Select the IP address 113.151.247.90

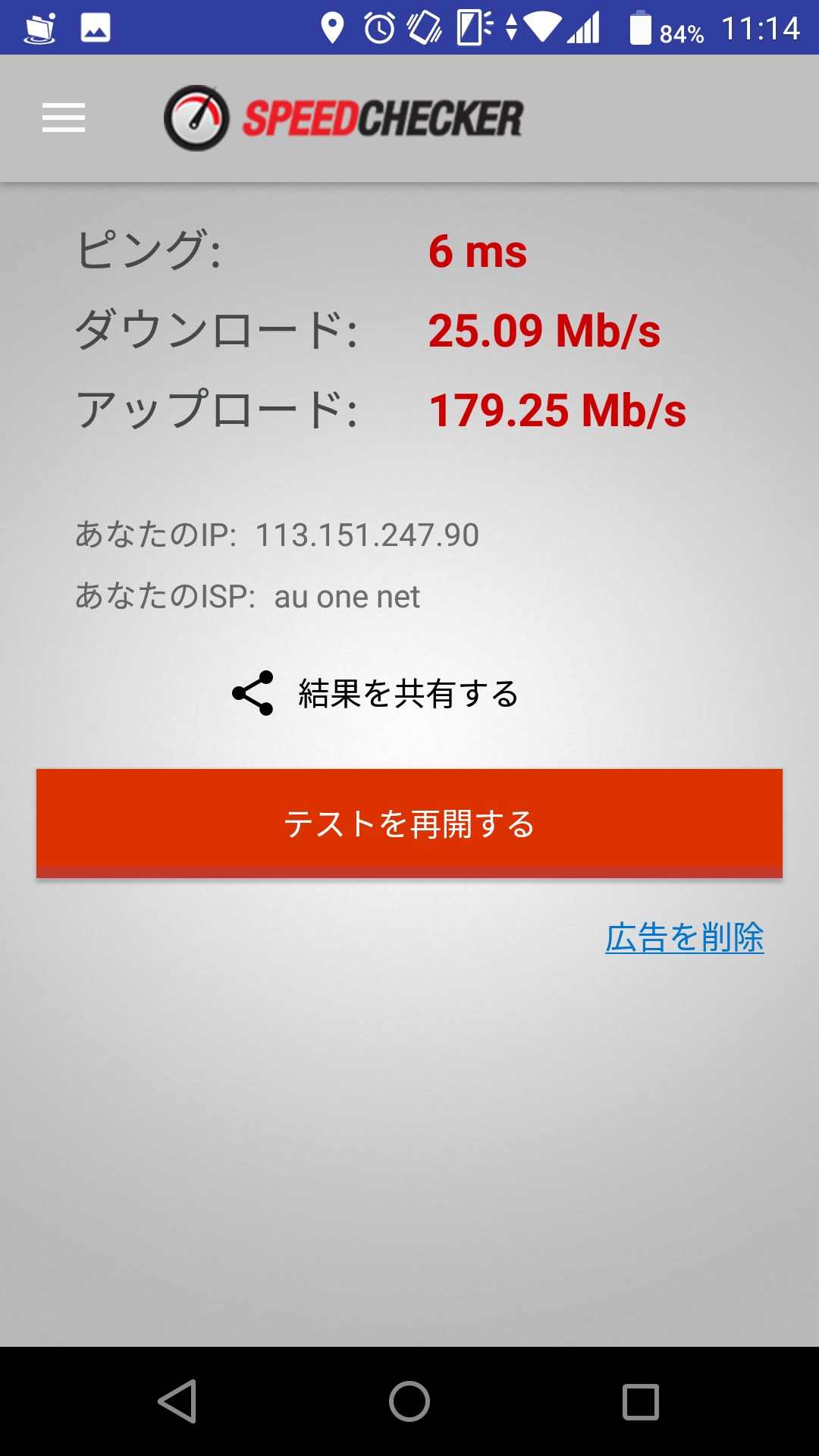click(367, 535)
